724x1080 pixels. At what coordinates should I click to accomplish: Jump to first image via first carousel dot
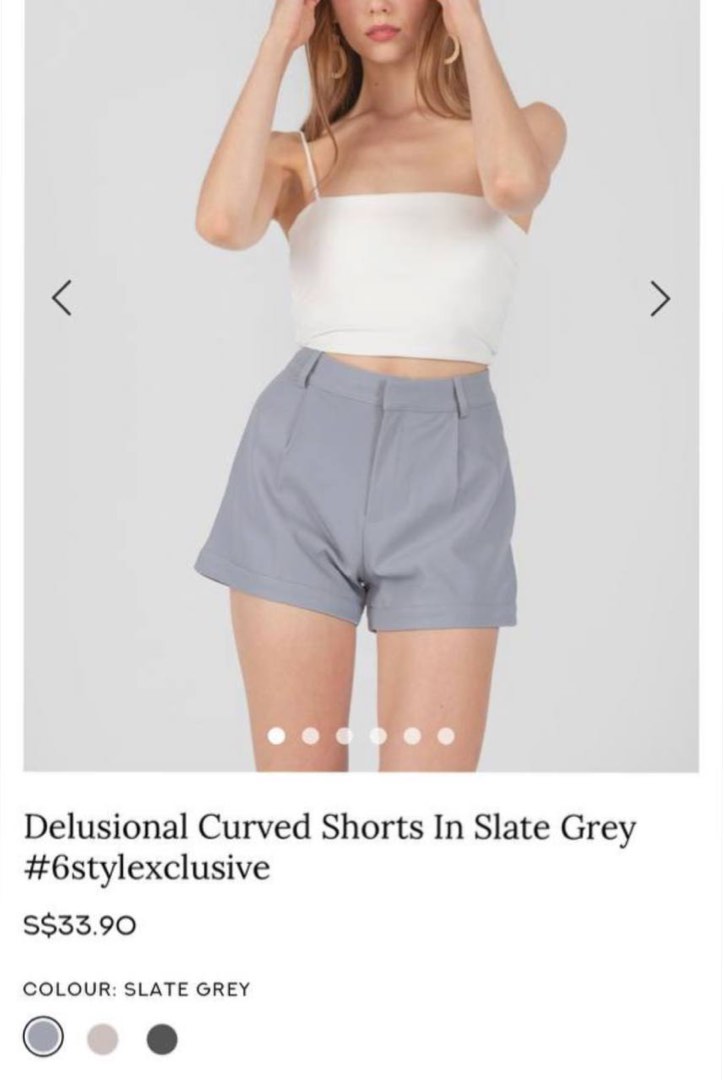pos(276,735)
